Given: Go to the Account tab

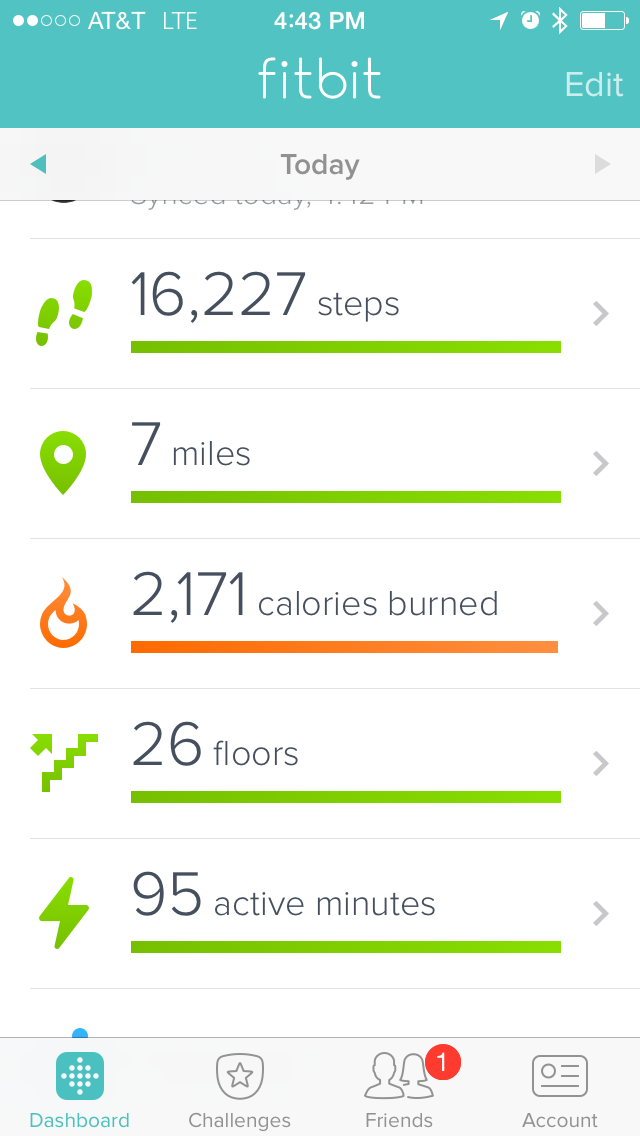Looking at the screenshot, I should click(560, 1089).
